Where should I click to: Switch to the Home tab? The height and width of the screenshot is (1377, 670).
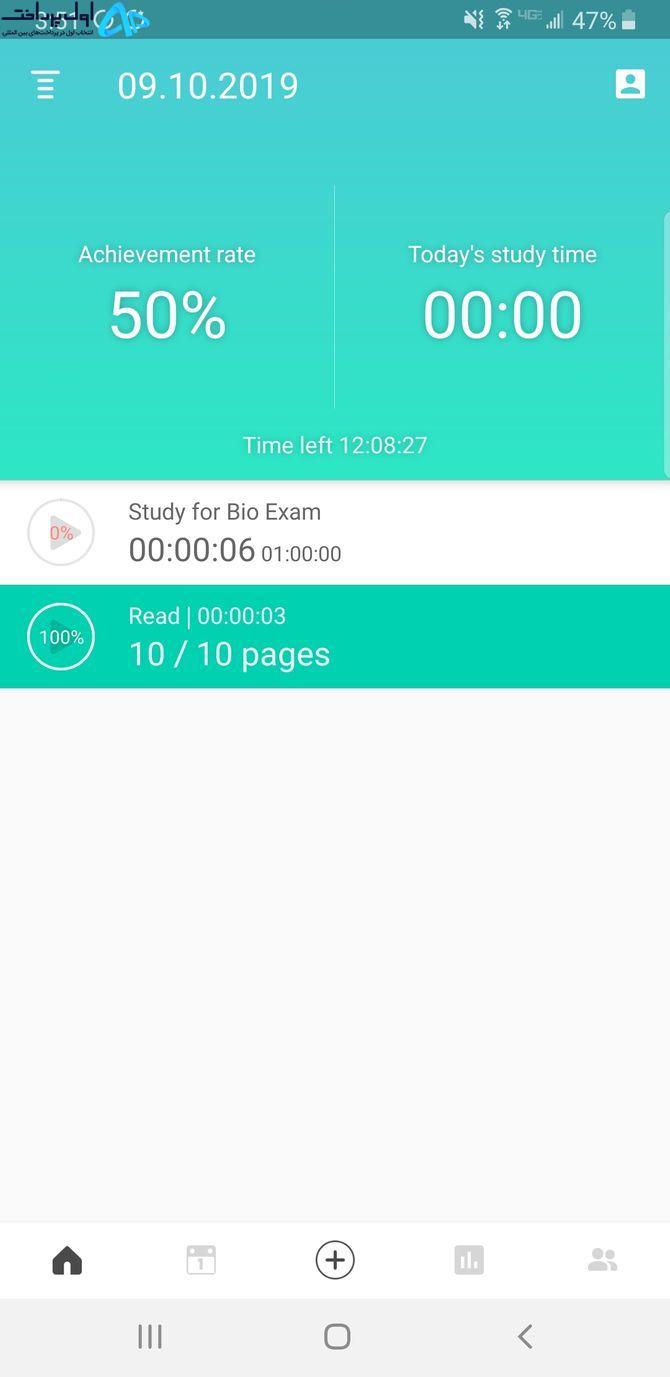point(67,1260)
